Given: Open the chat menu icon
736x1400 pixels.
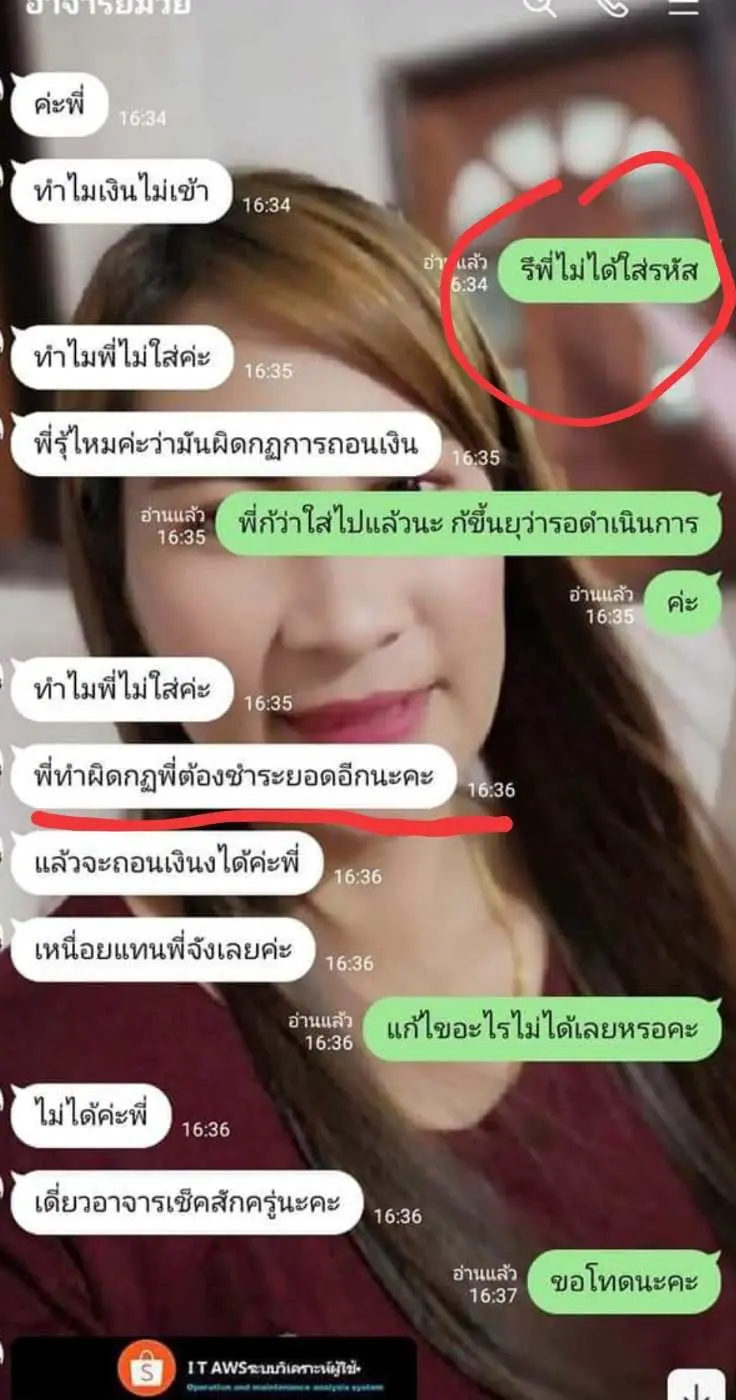Looking at the screenshot, I should (683, 5).
